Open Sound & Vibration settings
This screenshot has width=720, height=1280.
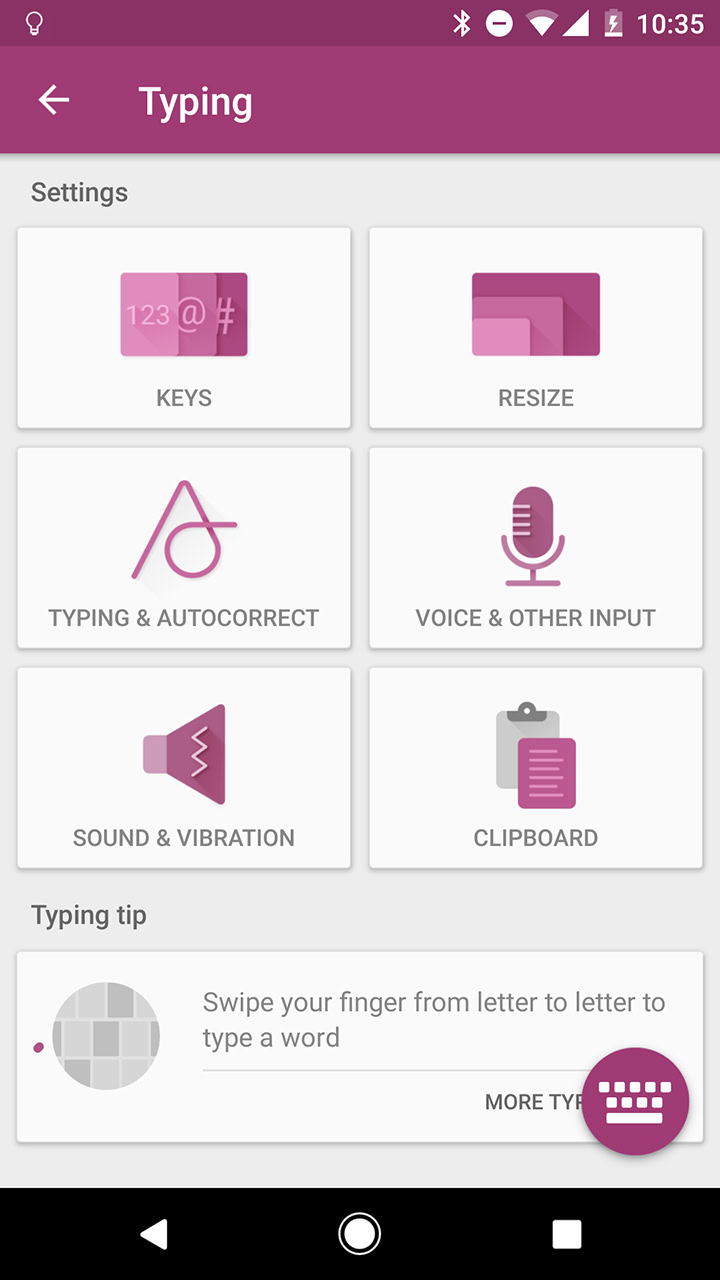coord(184,768)
